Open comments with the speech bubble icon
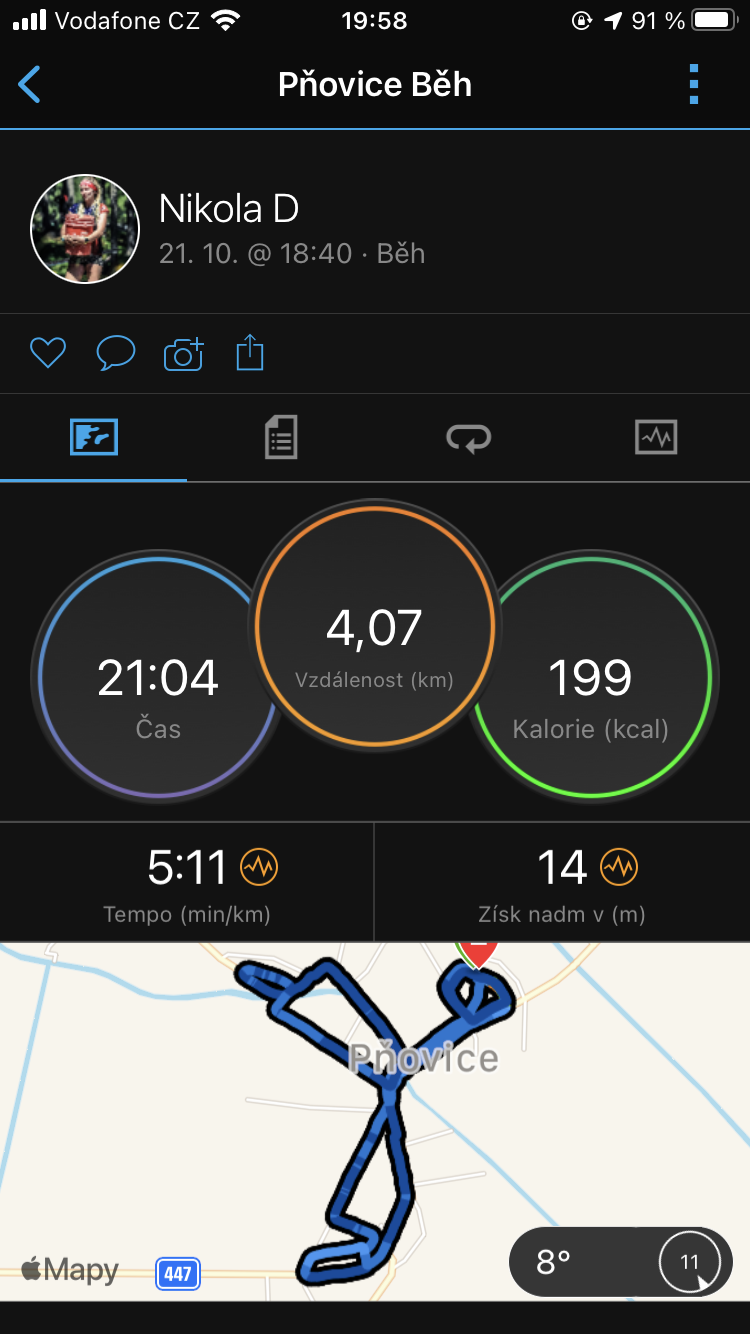The height and width of the screenshot is (1334, 750). pyautogui.click(x=116, y=353)
